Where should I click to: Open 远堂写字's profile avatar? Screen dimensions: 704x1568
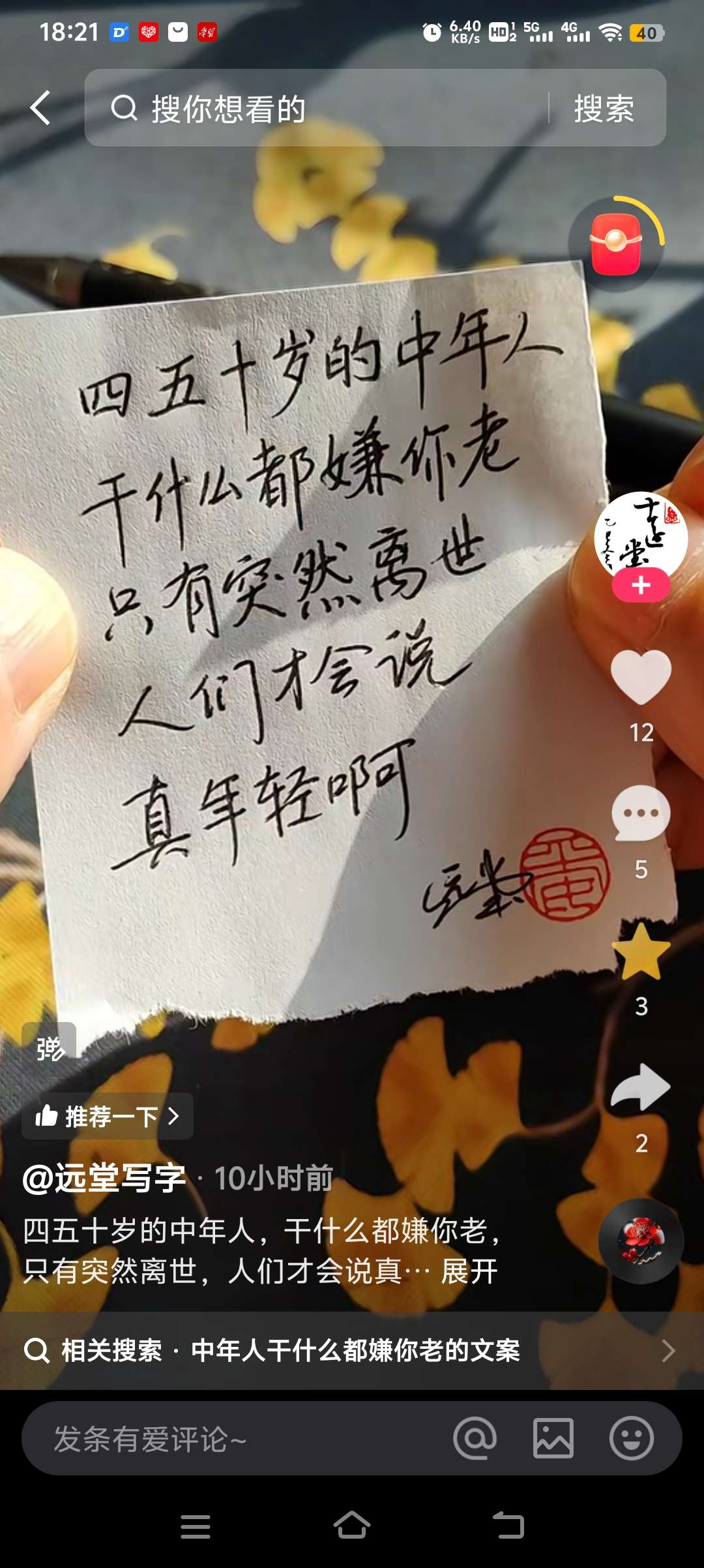641,536
